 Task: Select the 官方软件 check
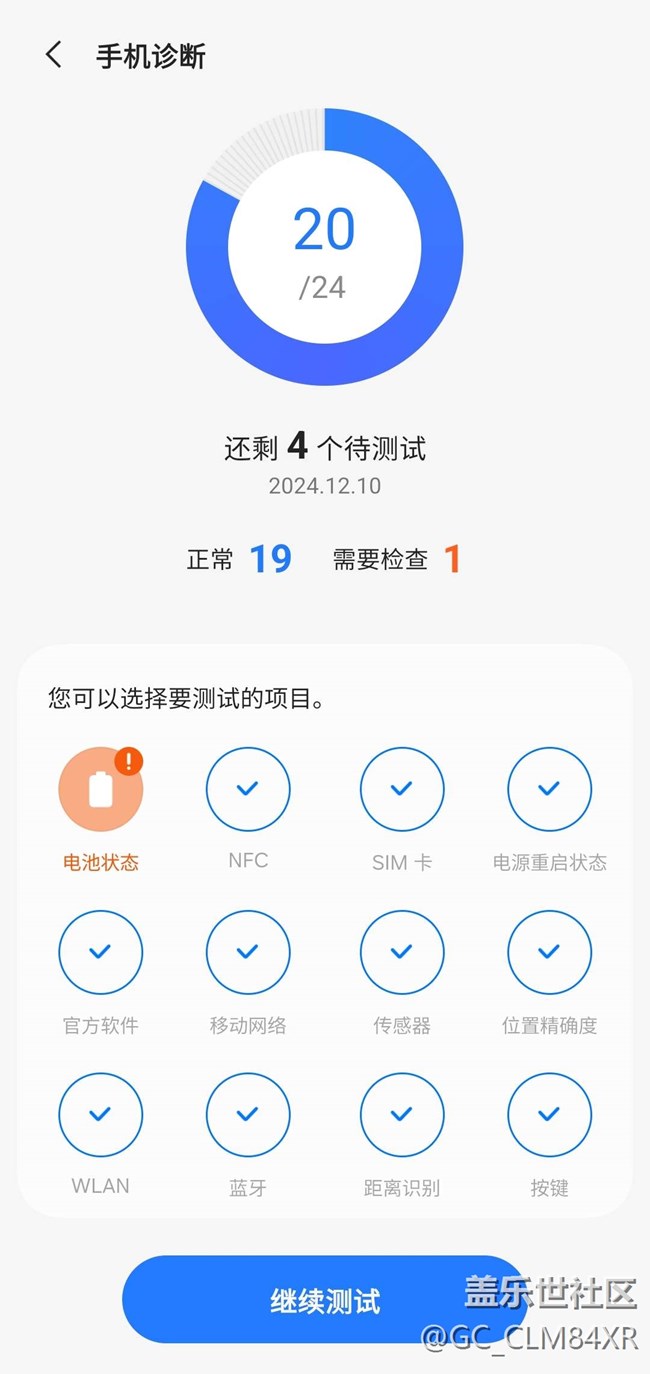[x=100, y=953]
